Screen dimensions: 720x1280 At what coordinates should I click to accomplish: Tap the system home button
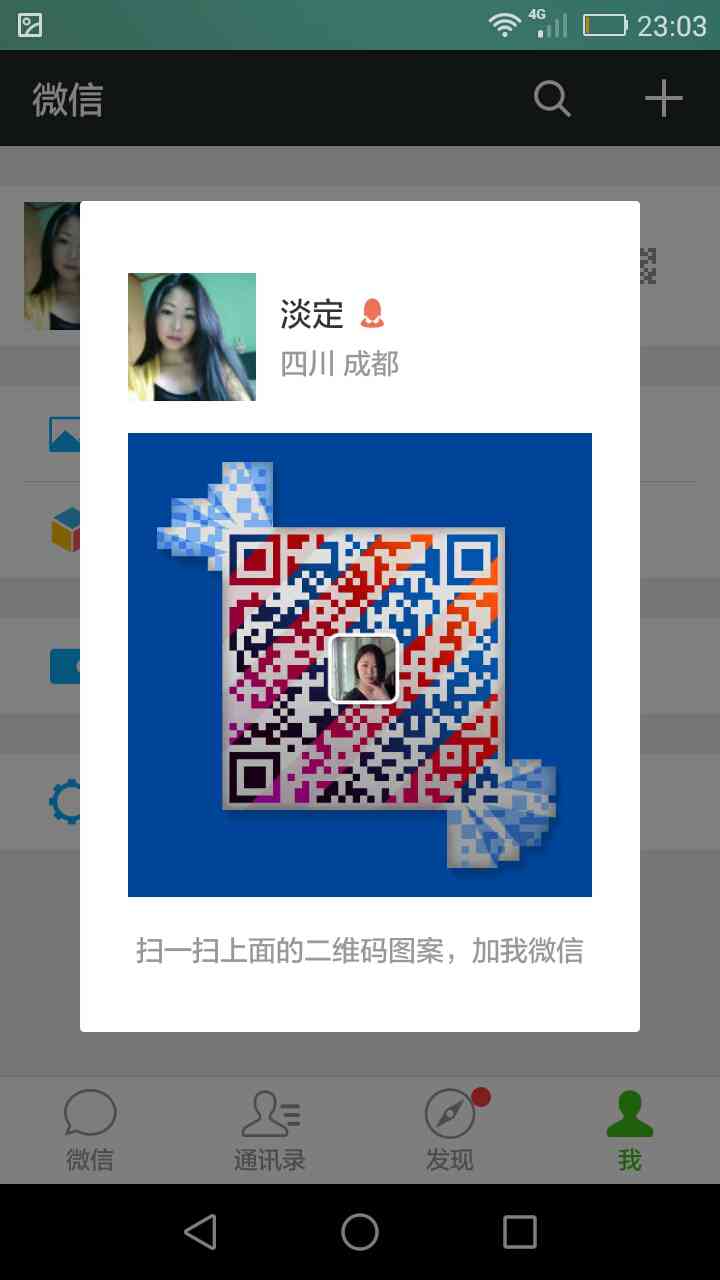360,1232
